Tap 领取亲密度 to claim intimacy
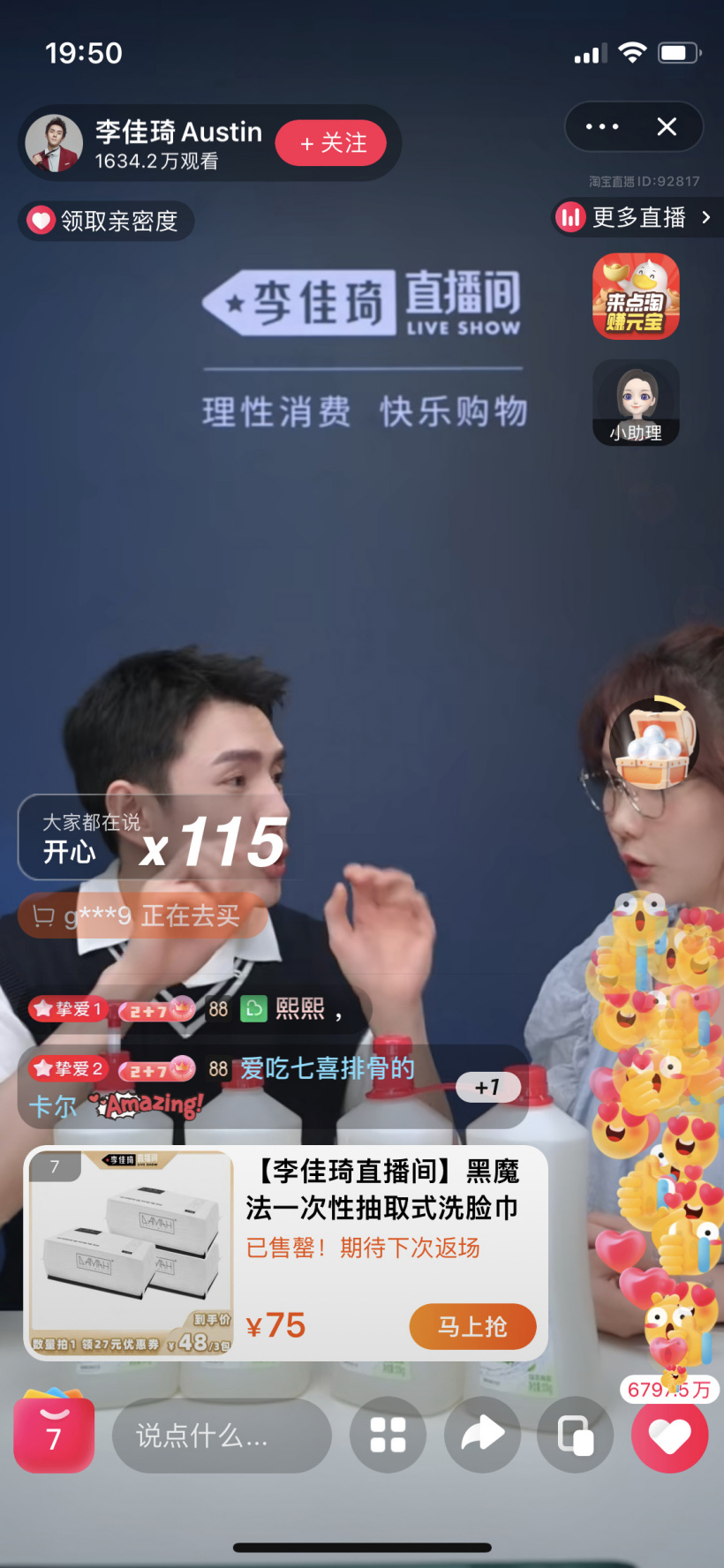The height and width of the screenshot is (1568, 724). (x=106, y=221)
